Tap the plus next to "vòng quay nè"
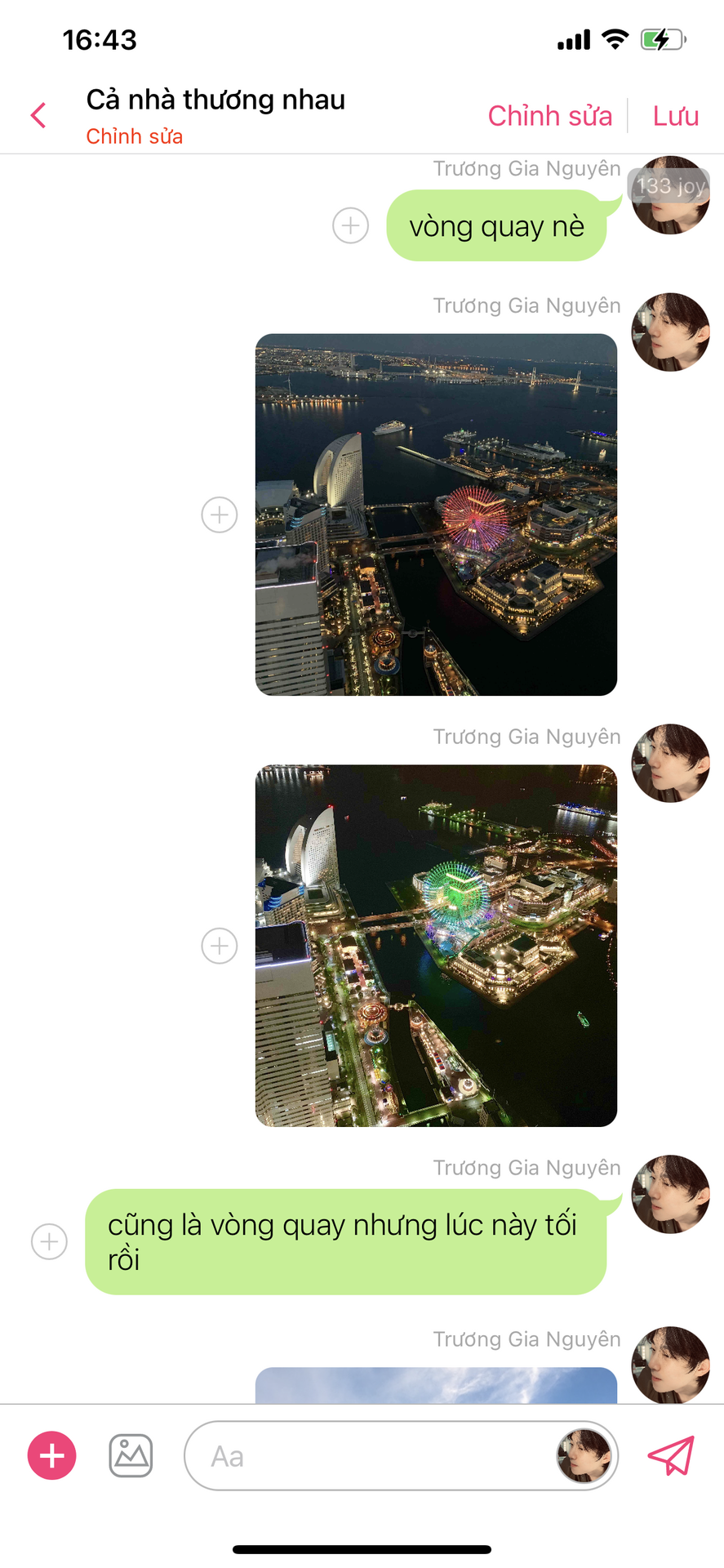This screenshot has width=724, height=1568. pyautogui.click(x=350, y=225)
